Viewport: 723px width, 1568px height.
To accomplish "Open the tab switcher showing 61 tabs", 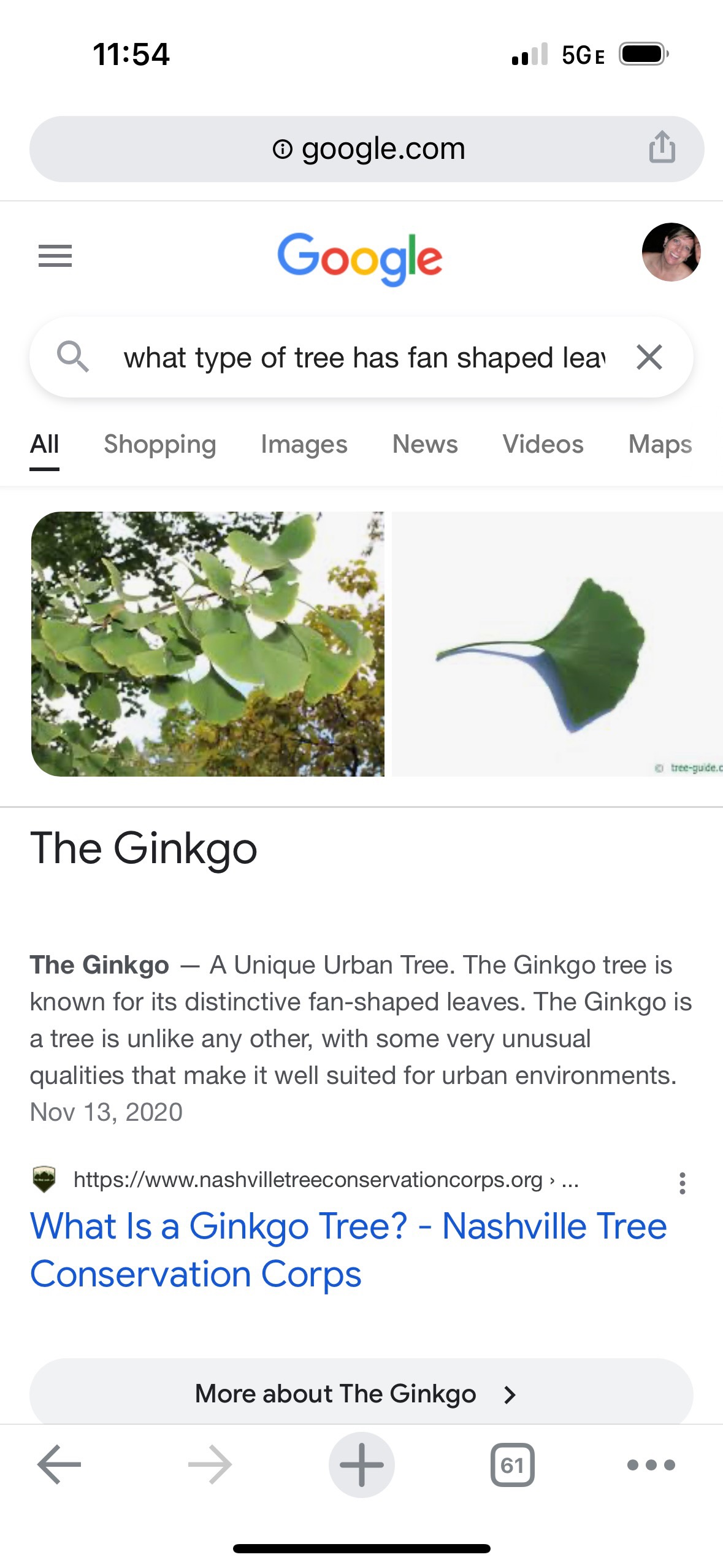I will click(x=512, y=1465).
